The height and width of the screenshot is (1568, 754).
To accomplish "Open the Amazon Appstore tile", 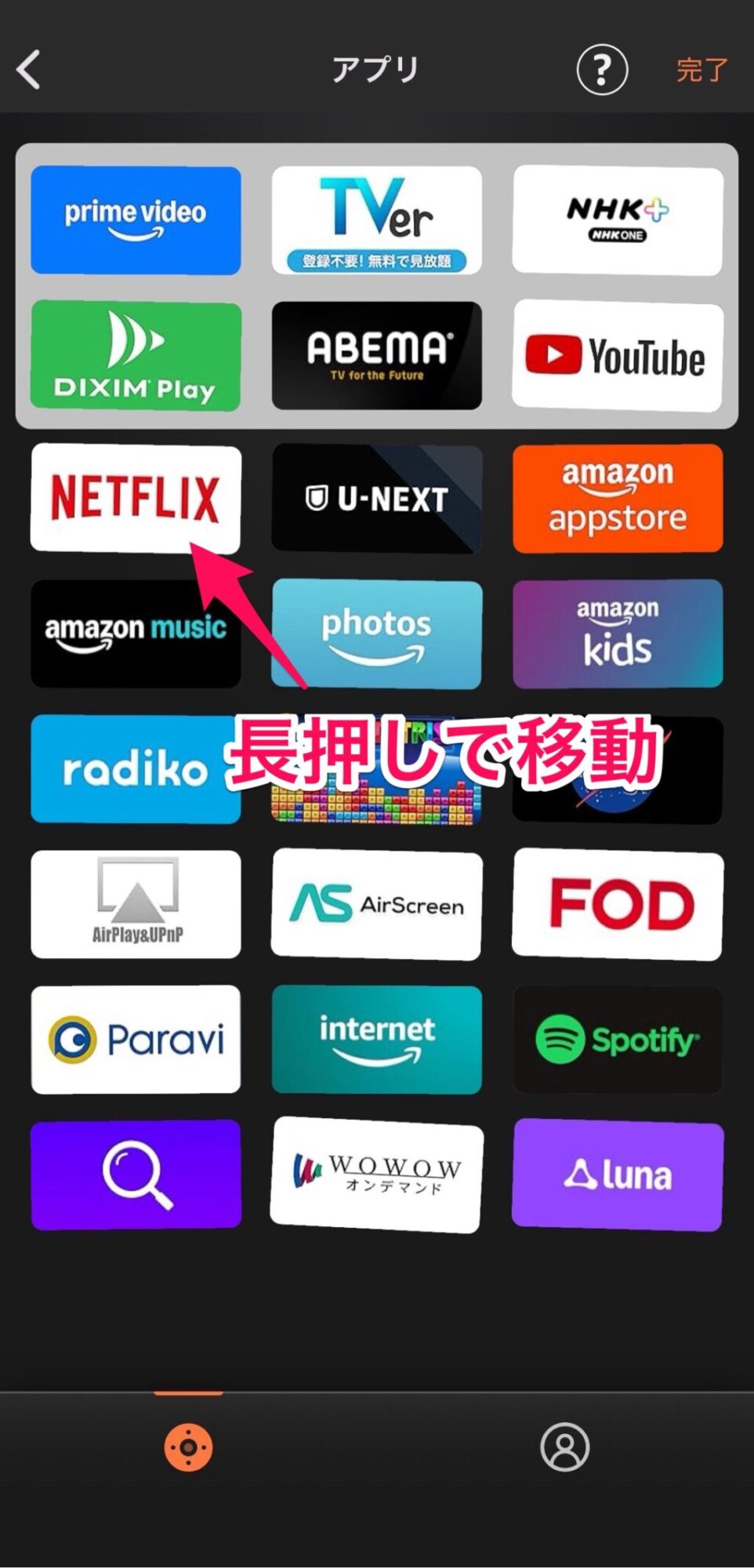I will (618, 499).
